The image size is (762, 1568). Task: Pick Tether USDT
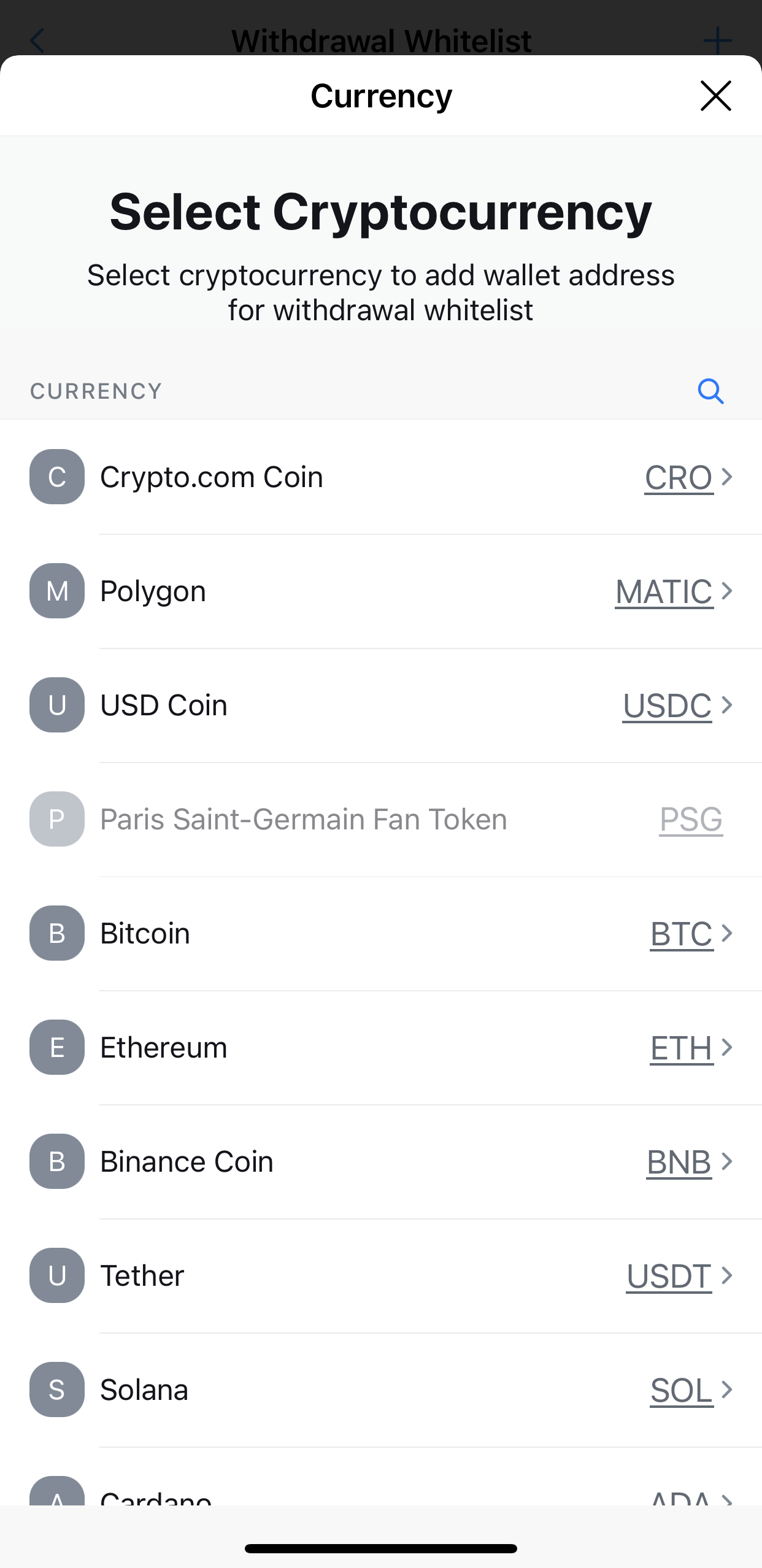click(x=381, y=1275)
